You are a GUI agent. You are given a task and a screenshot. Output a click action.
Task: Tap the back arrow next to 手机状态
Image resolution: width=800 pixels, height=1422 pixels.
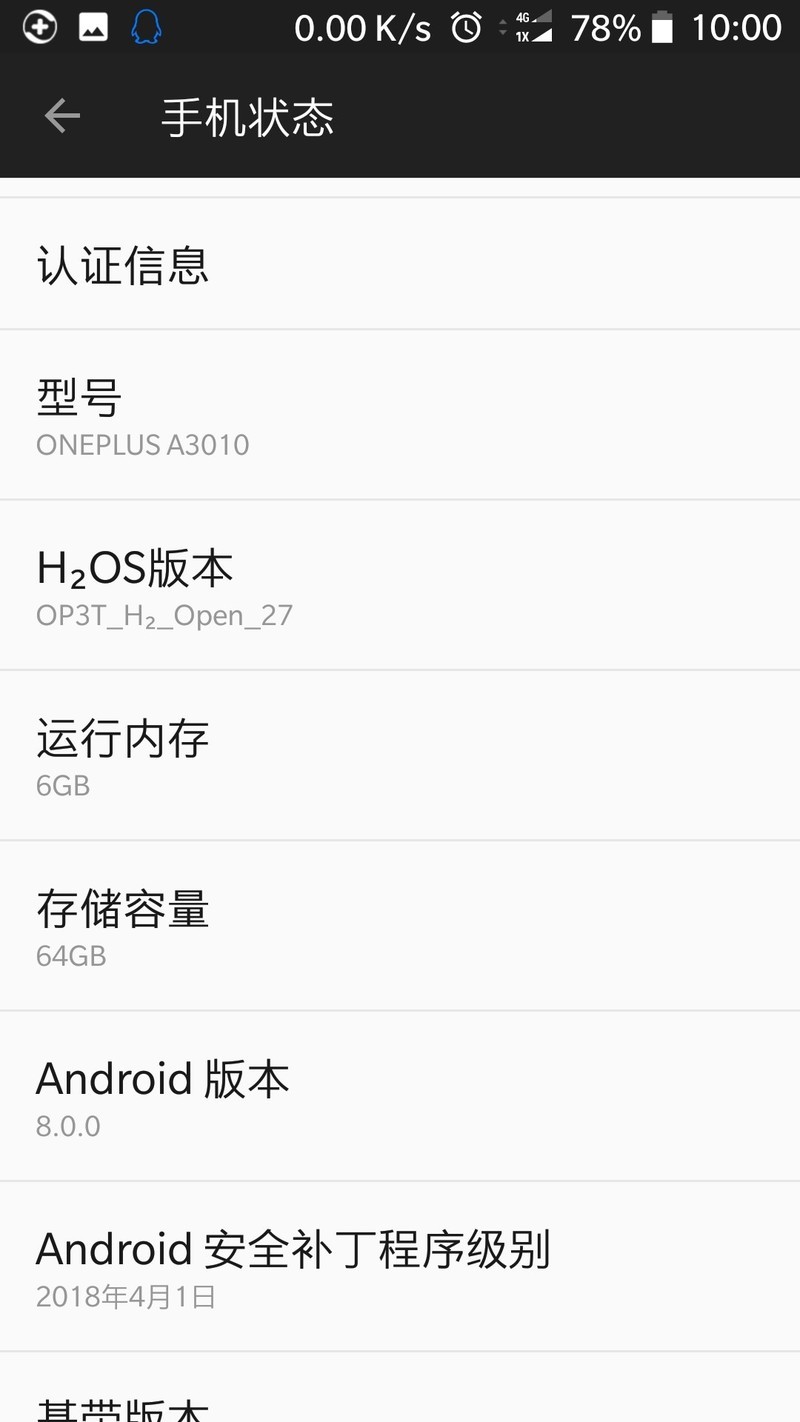click(62, 115)
